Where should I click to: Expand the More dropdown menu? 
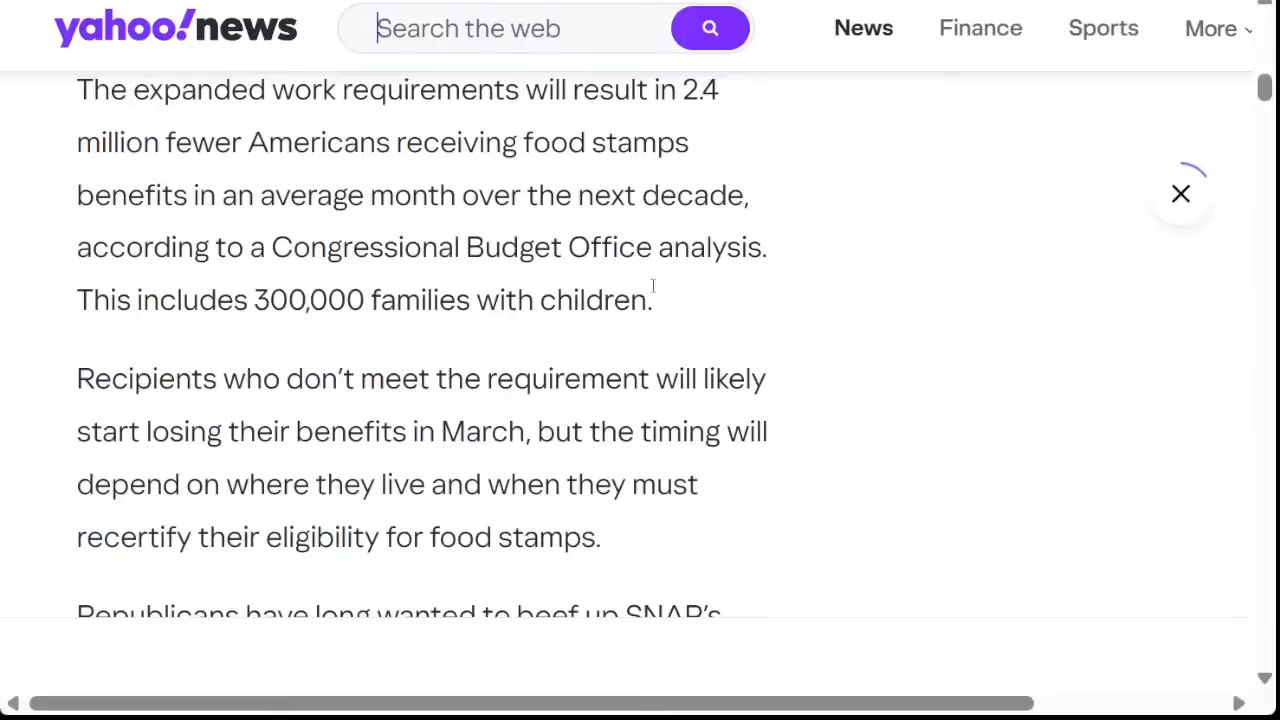click(1218, 29)
